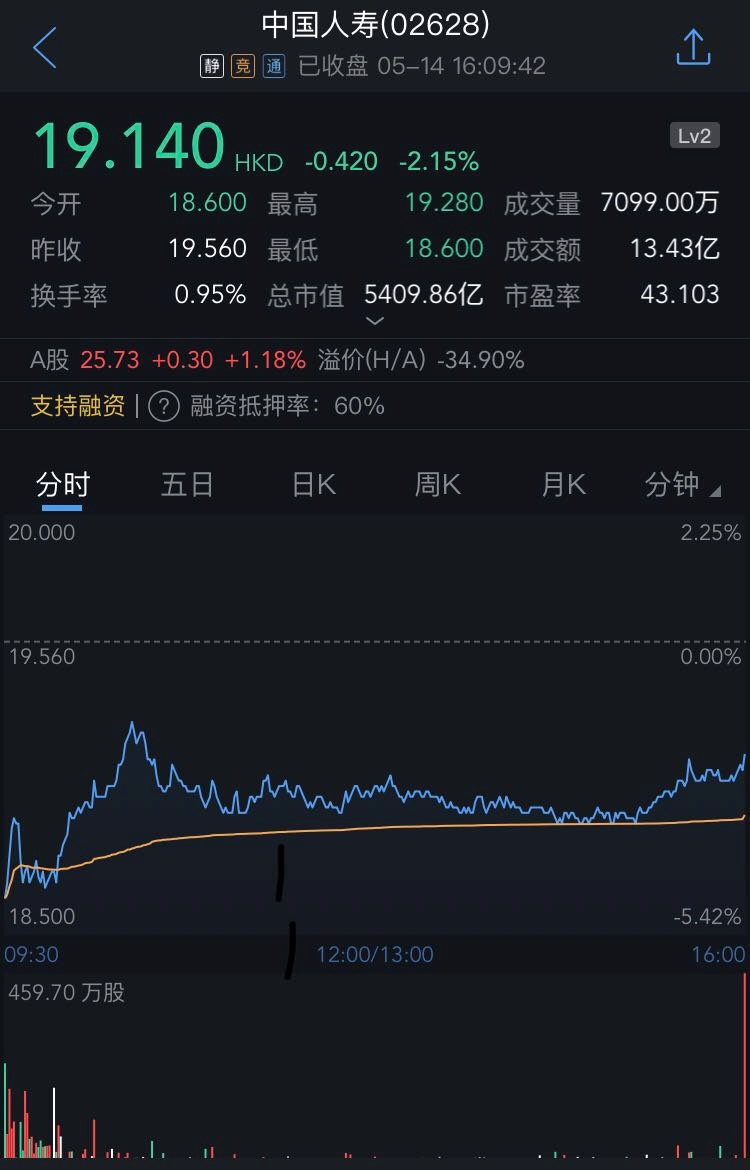Open the 分钟 interval dropdown
750x1170 pixels.
tap(682, 485)
